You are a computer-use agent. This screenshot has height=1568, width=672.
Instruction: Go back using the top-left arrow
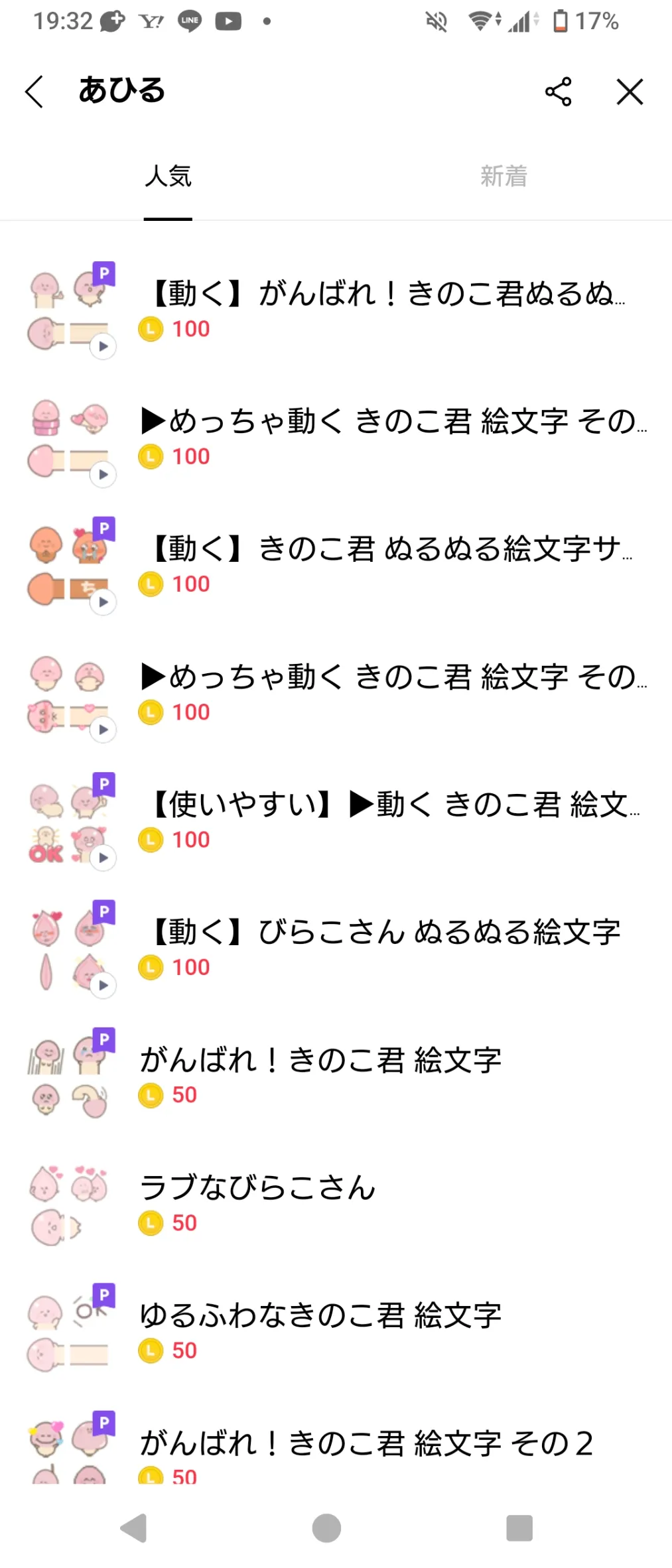(34, 91)
